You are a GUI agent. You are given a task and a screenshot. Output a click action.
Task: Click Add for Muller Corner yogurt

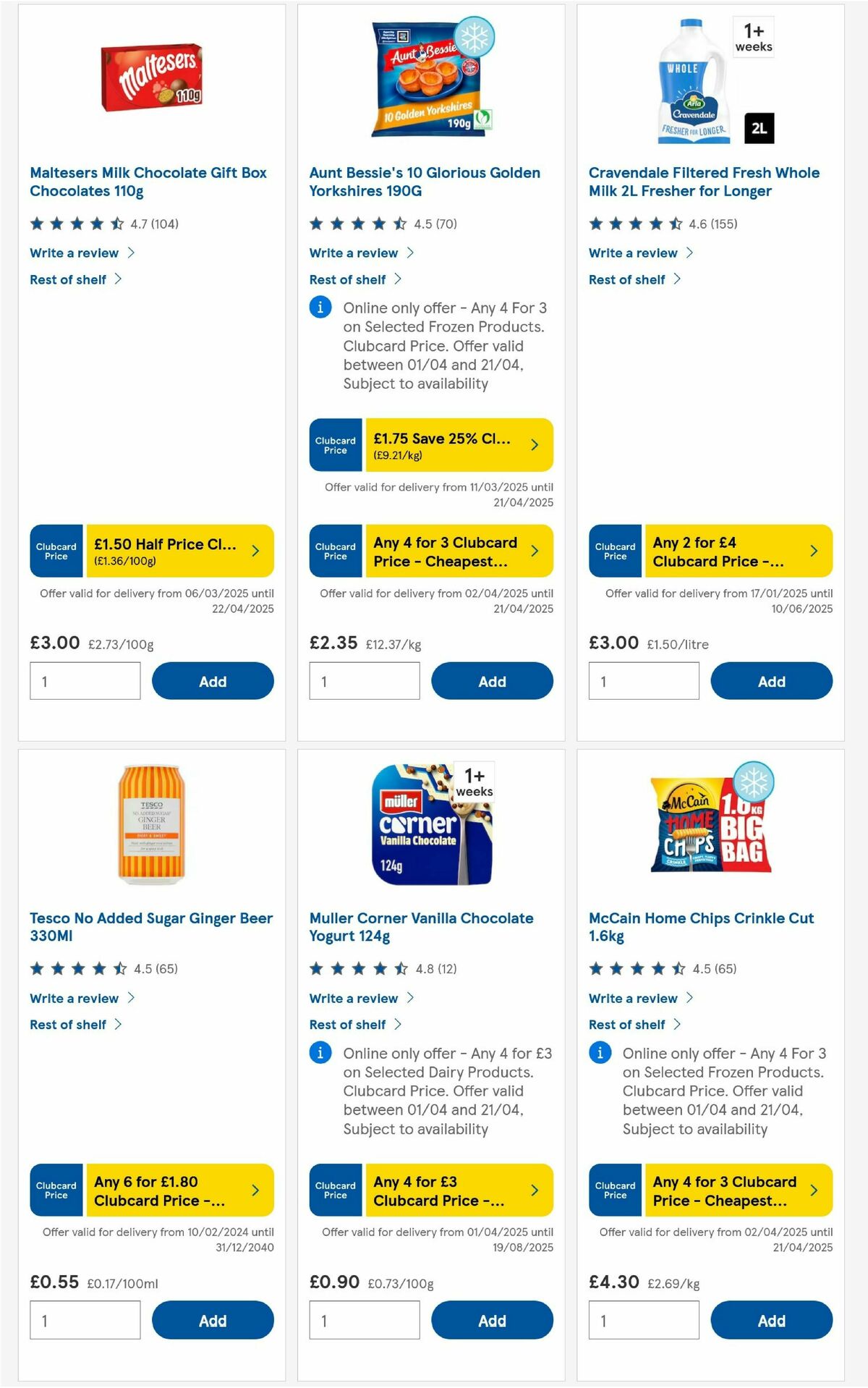(492, 1319)
